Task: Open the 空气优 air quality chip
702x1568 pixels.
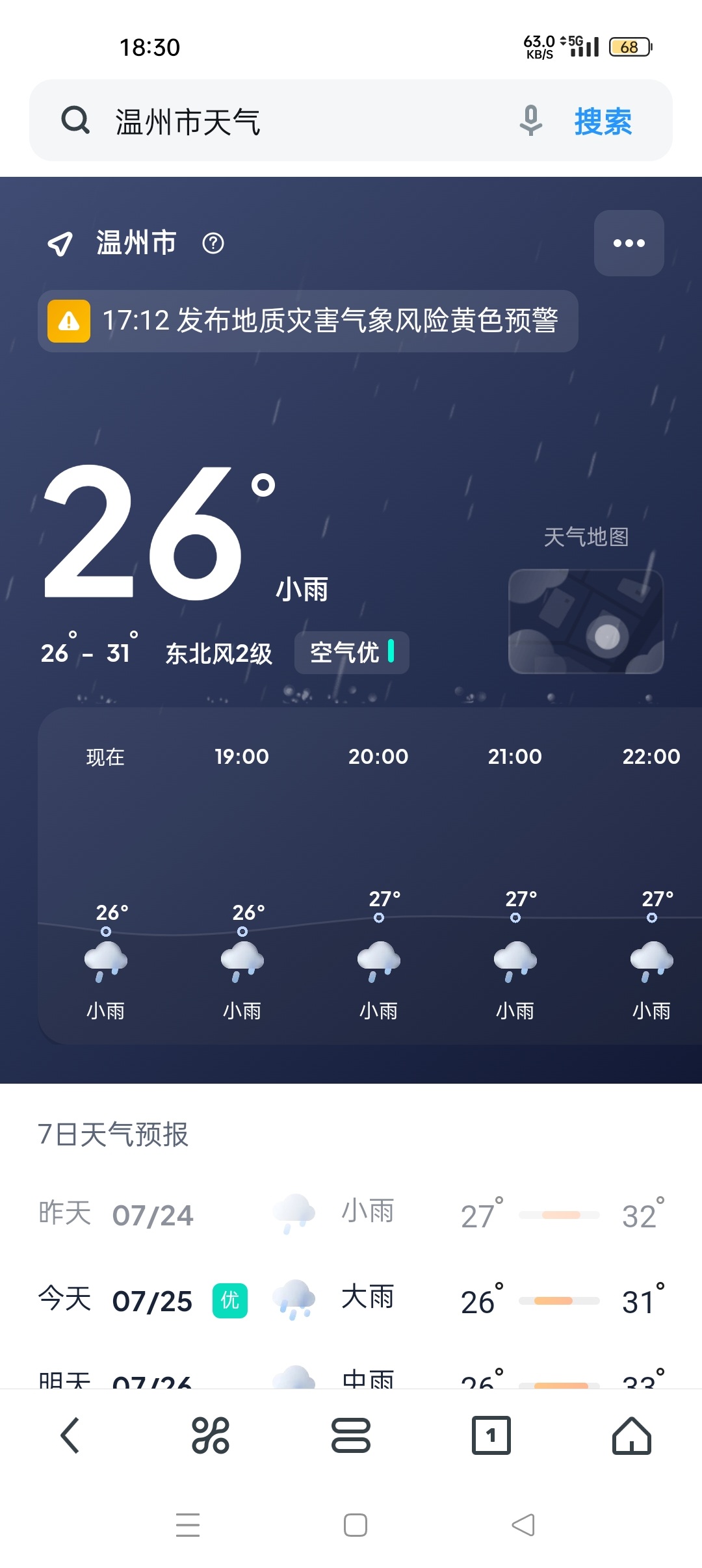Action: [351, 652]
